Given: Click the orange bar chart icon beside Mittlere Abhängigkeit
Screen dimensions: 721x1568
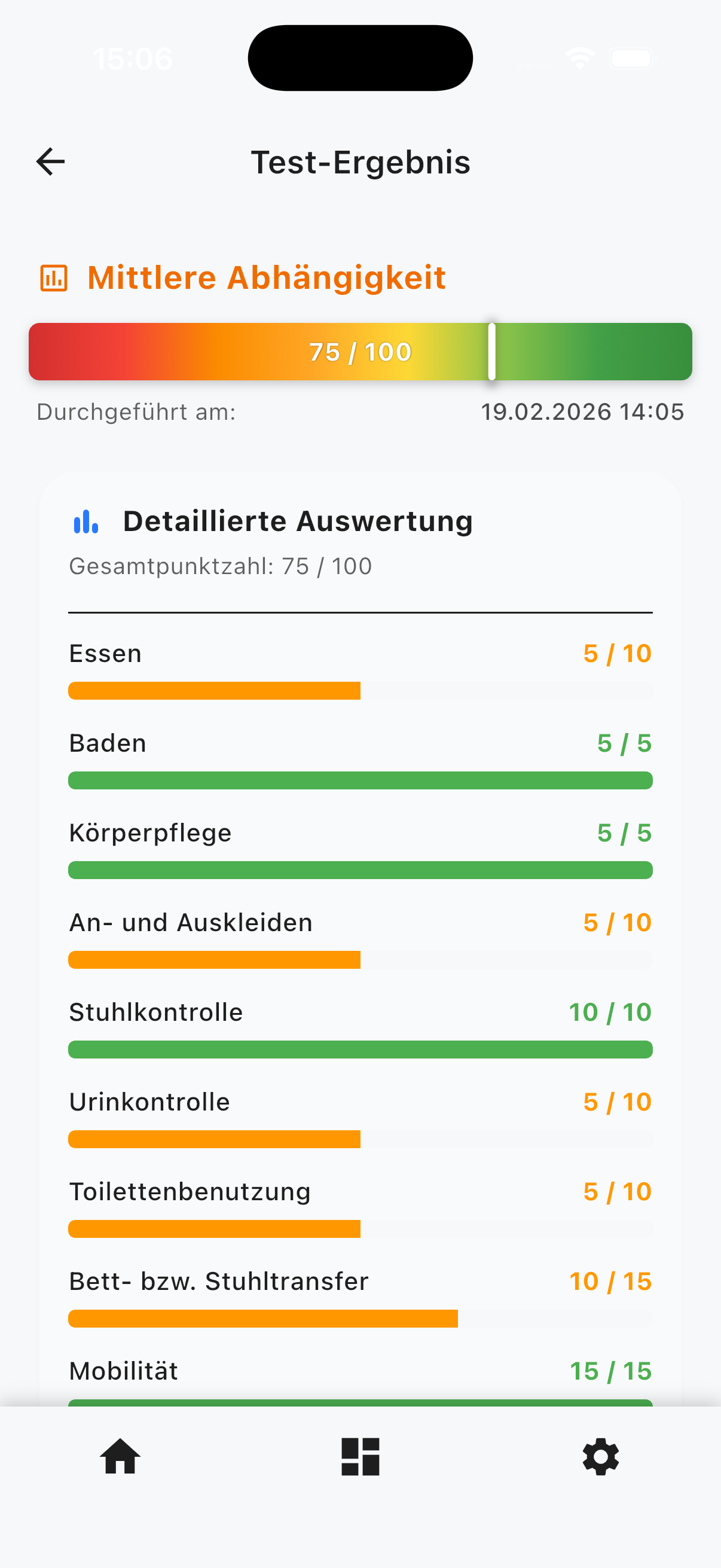Looking at the screenshot, I should [54, 277].
